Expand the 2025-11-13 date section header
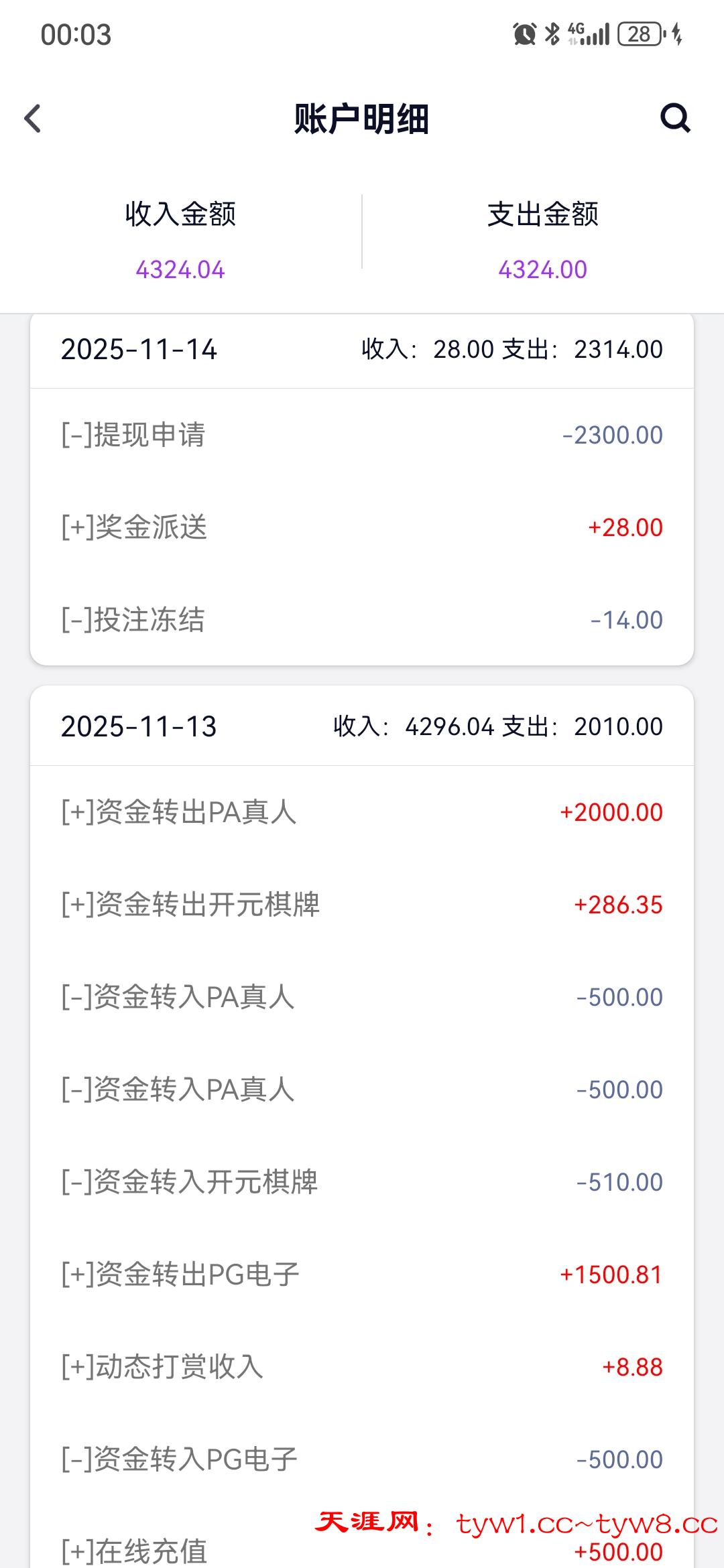Screen dimensions: 724x1568 point(362,727)
